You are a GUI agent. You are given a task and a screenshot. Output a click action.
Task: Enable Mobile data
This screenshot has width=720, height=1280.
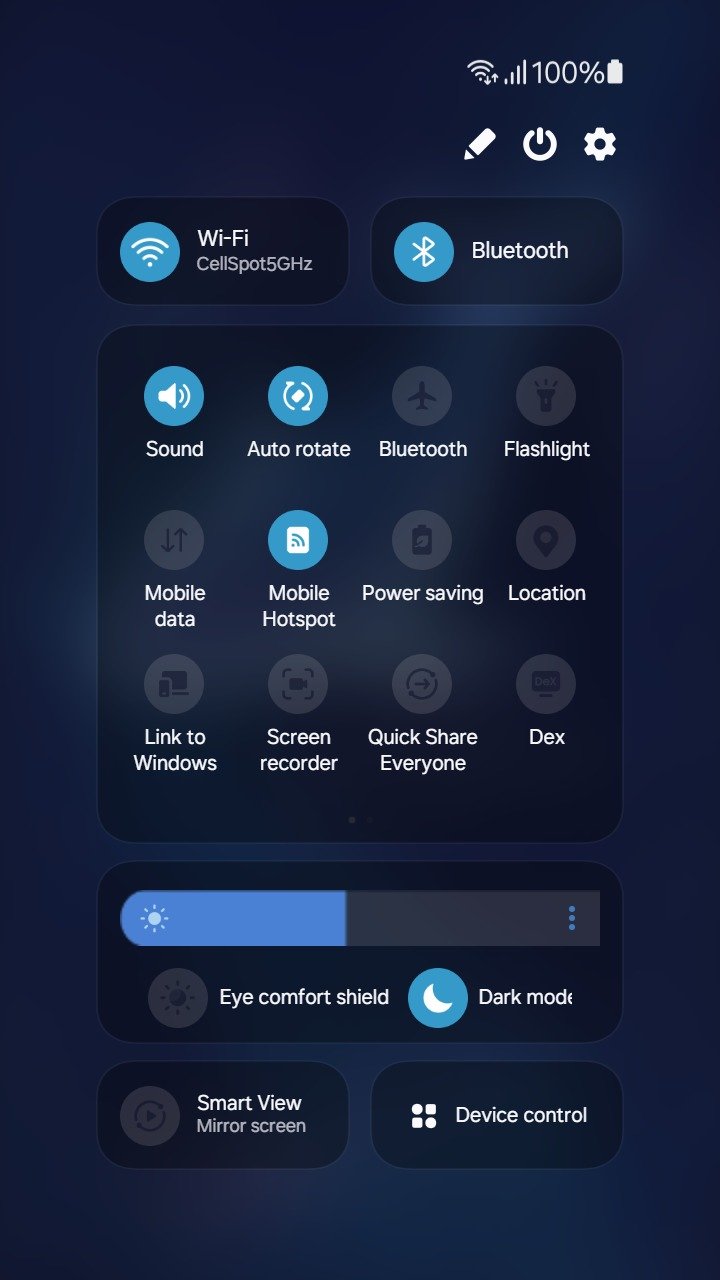click(174, 540)
